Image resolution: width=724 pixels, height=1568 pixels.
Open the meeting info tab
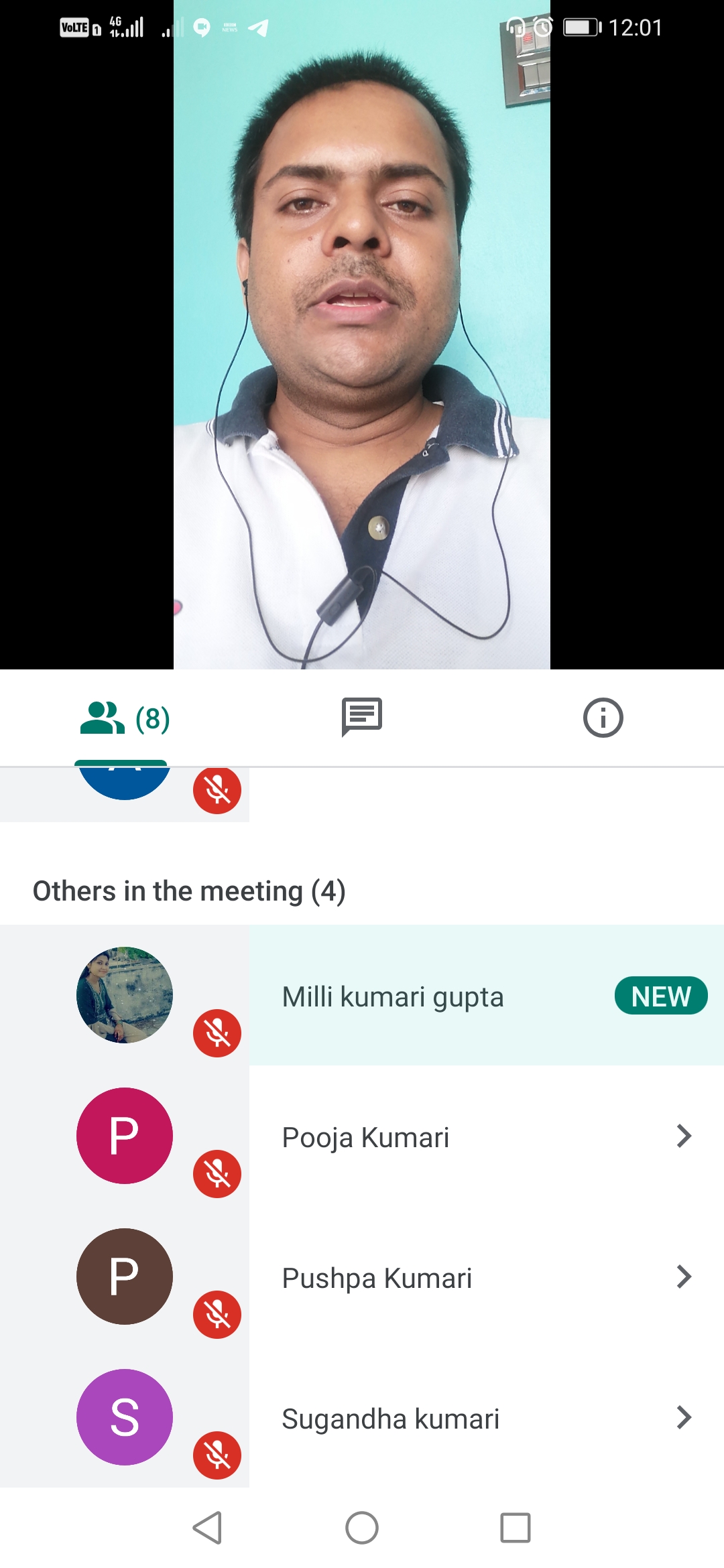(603, 718)
